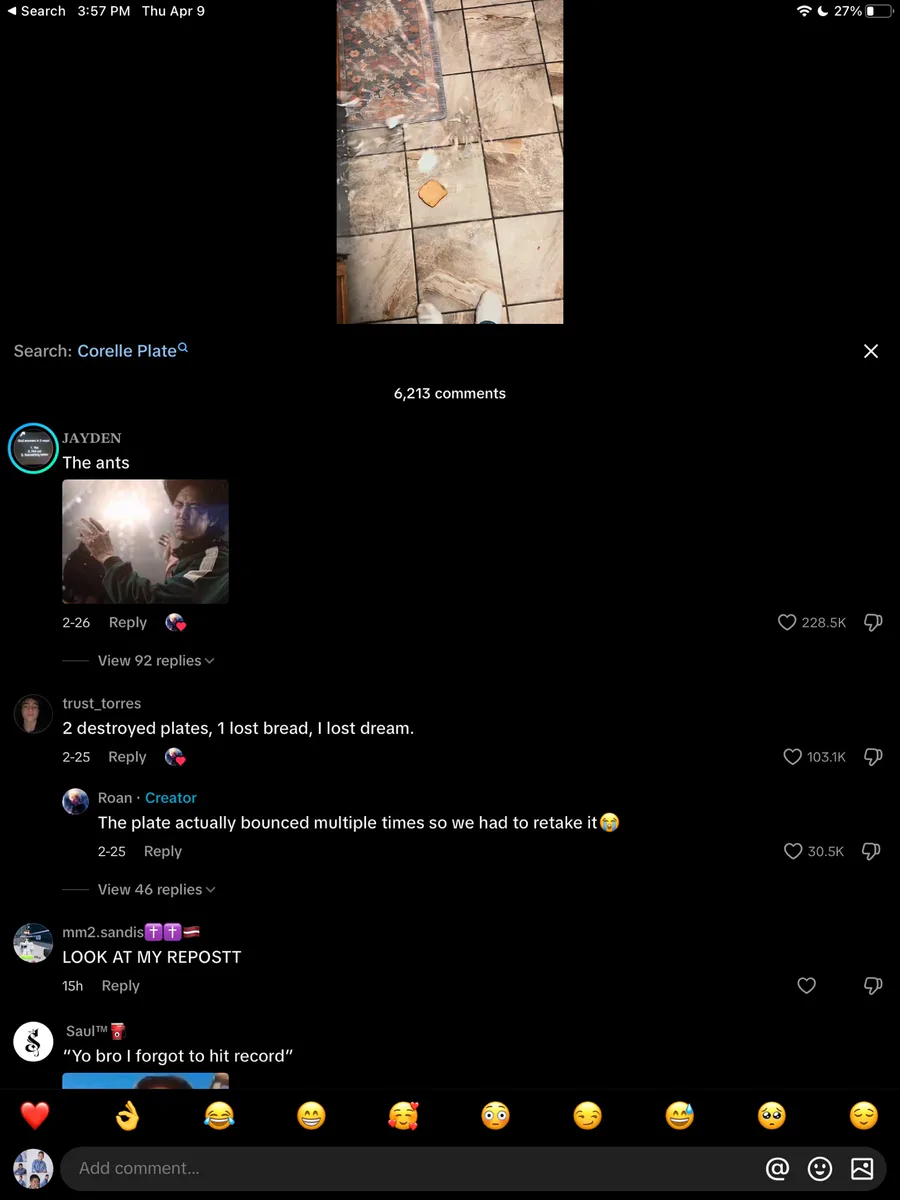Expand View 92 replies
900x1200 pixels.
(155, 660)
